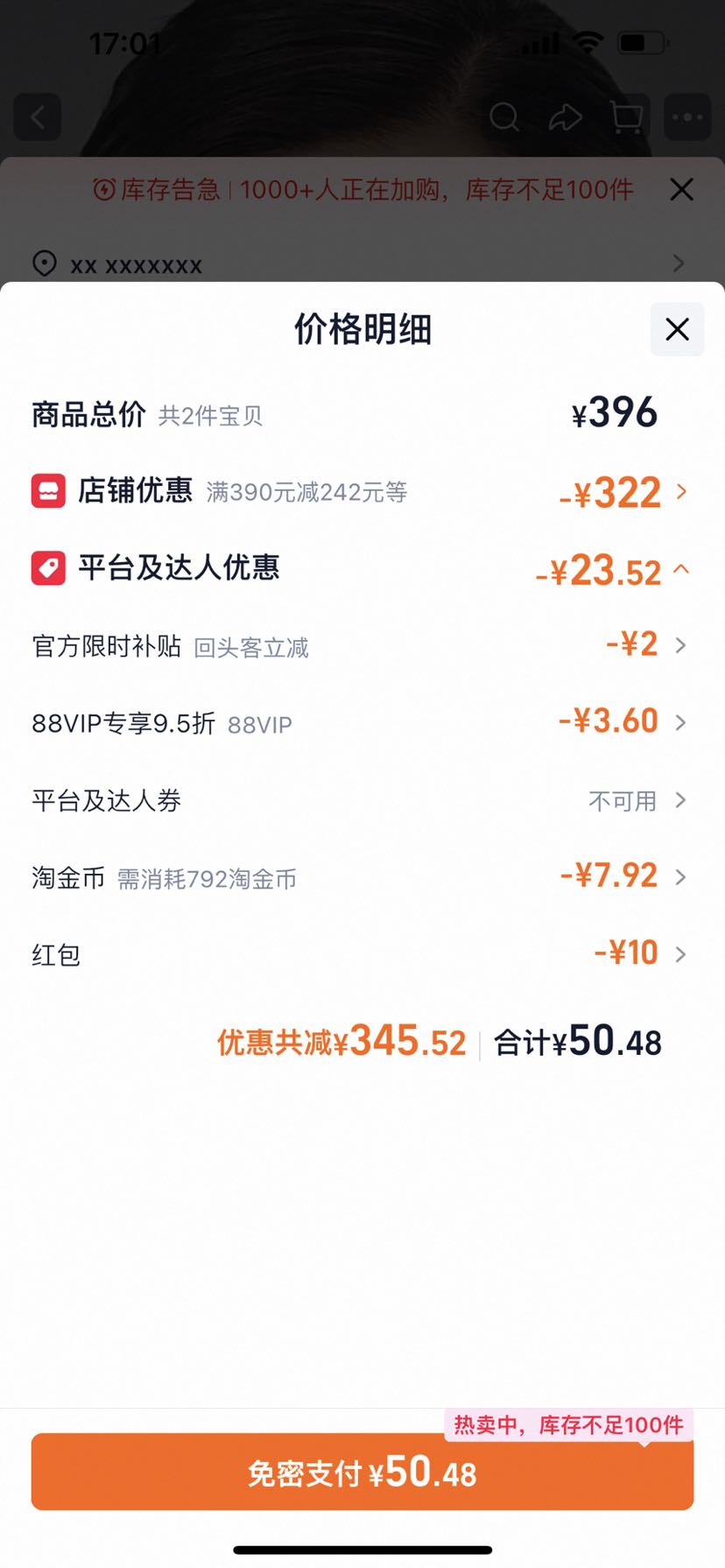Dismiss the 库存告急 stock warning banner
Screen dimensions: 725x1568
click(x=681, y=189)
